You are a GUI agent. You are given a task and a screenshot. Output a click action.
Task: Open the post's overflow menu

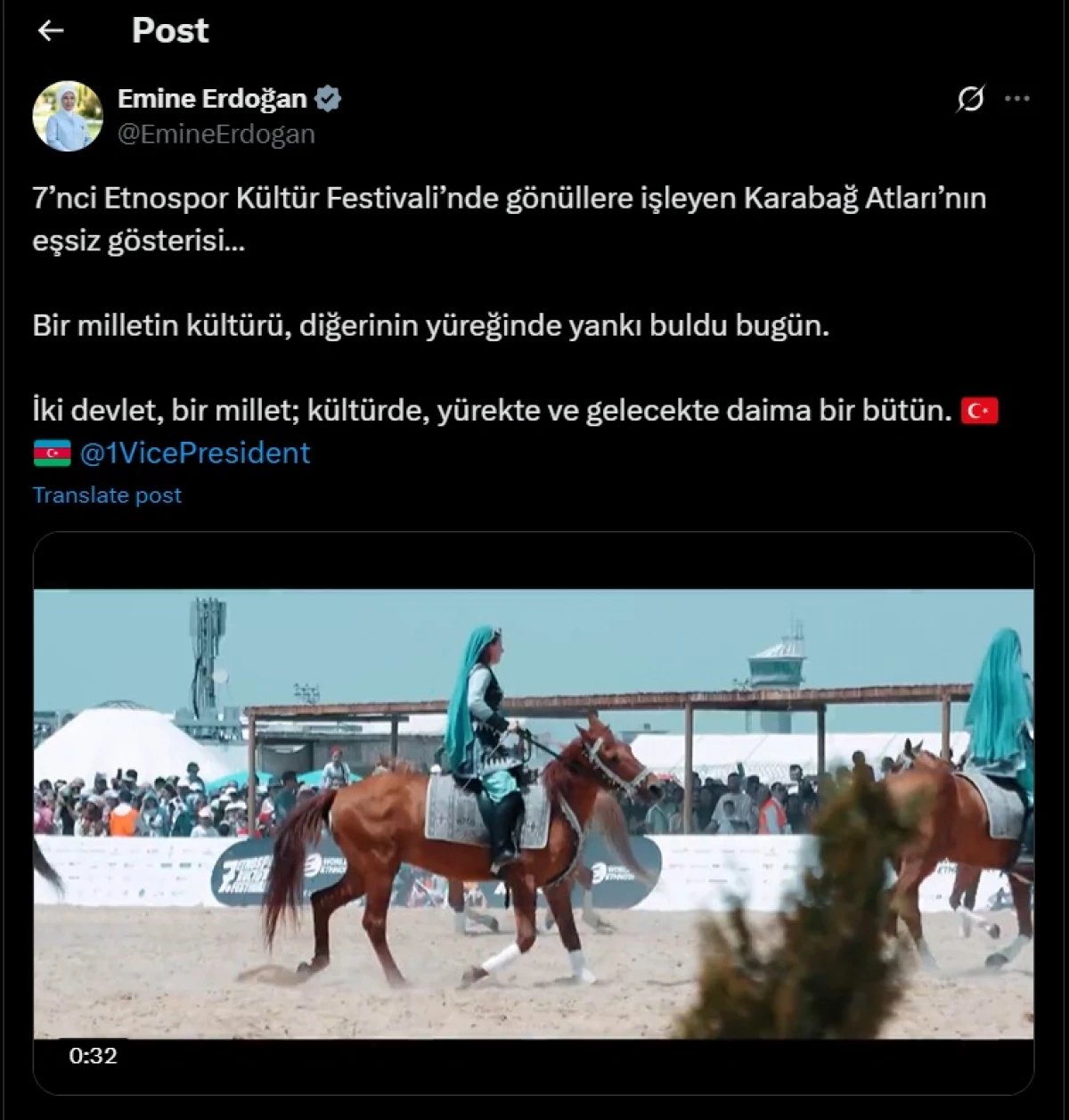point(1016,99)
